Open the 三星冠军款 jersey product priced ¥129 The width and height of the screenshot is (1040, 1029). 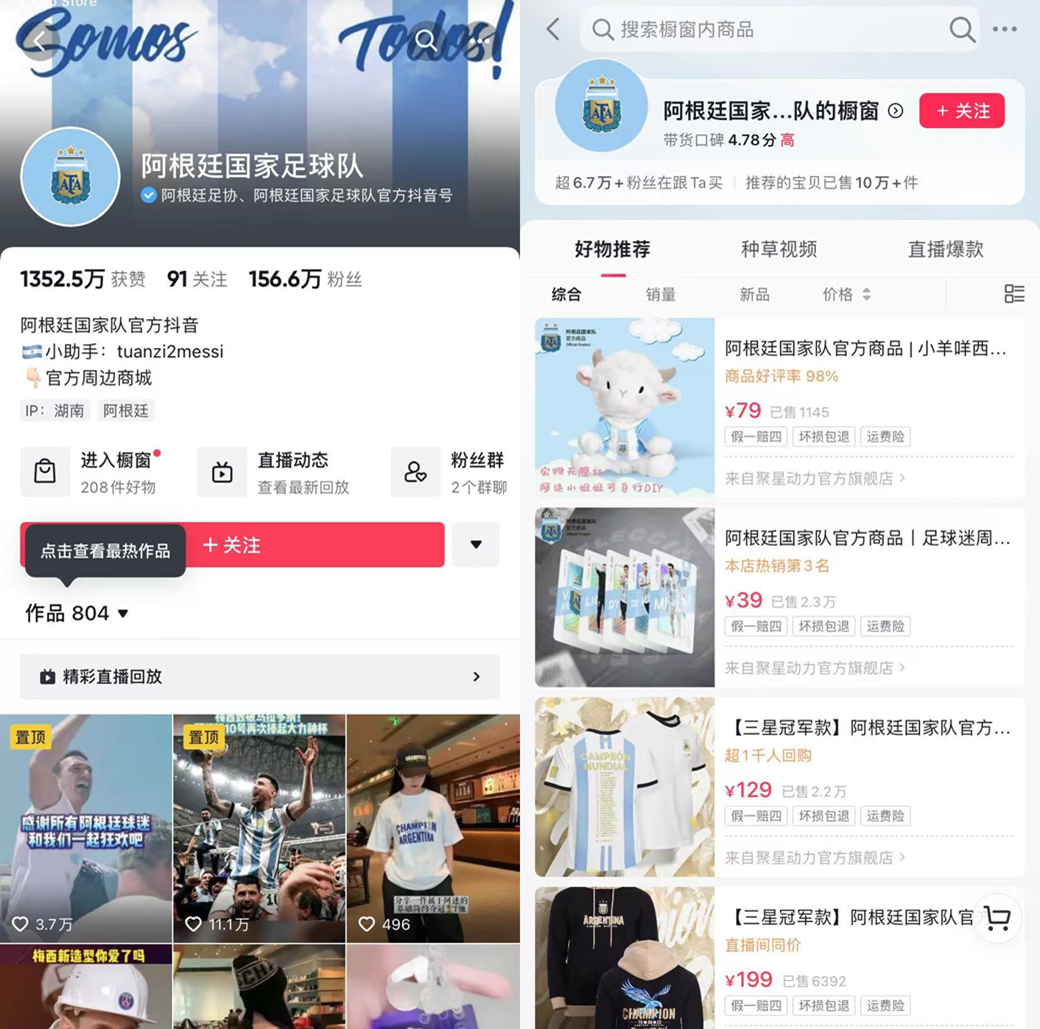point(779,787)
